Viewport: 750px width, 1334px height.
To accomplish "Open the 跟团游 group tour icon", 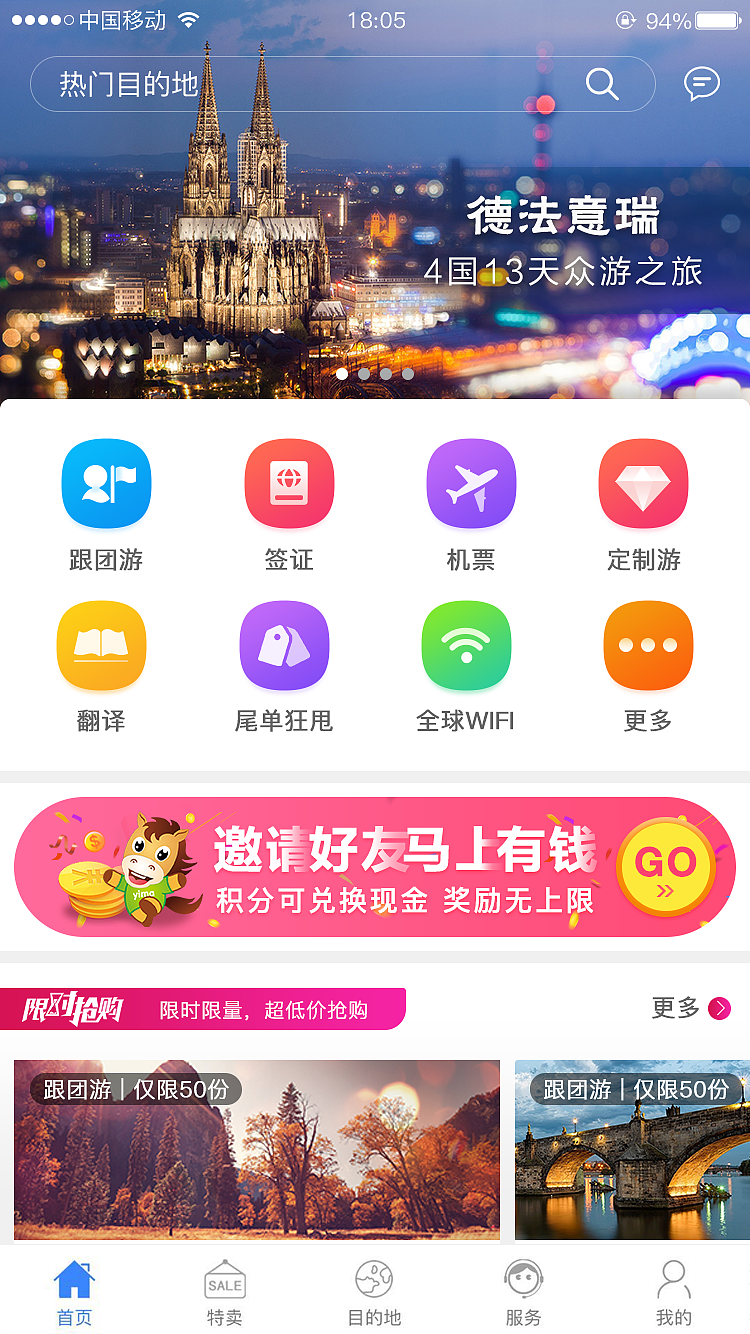I will point(106,483).
